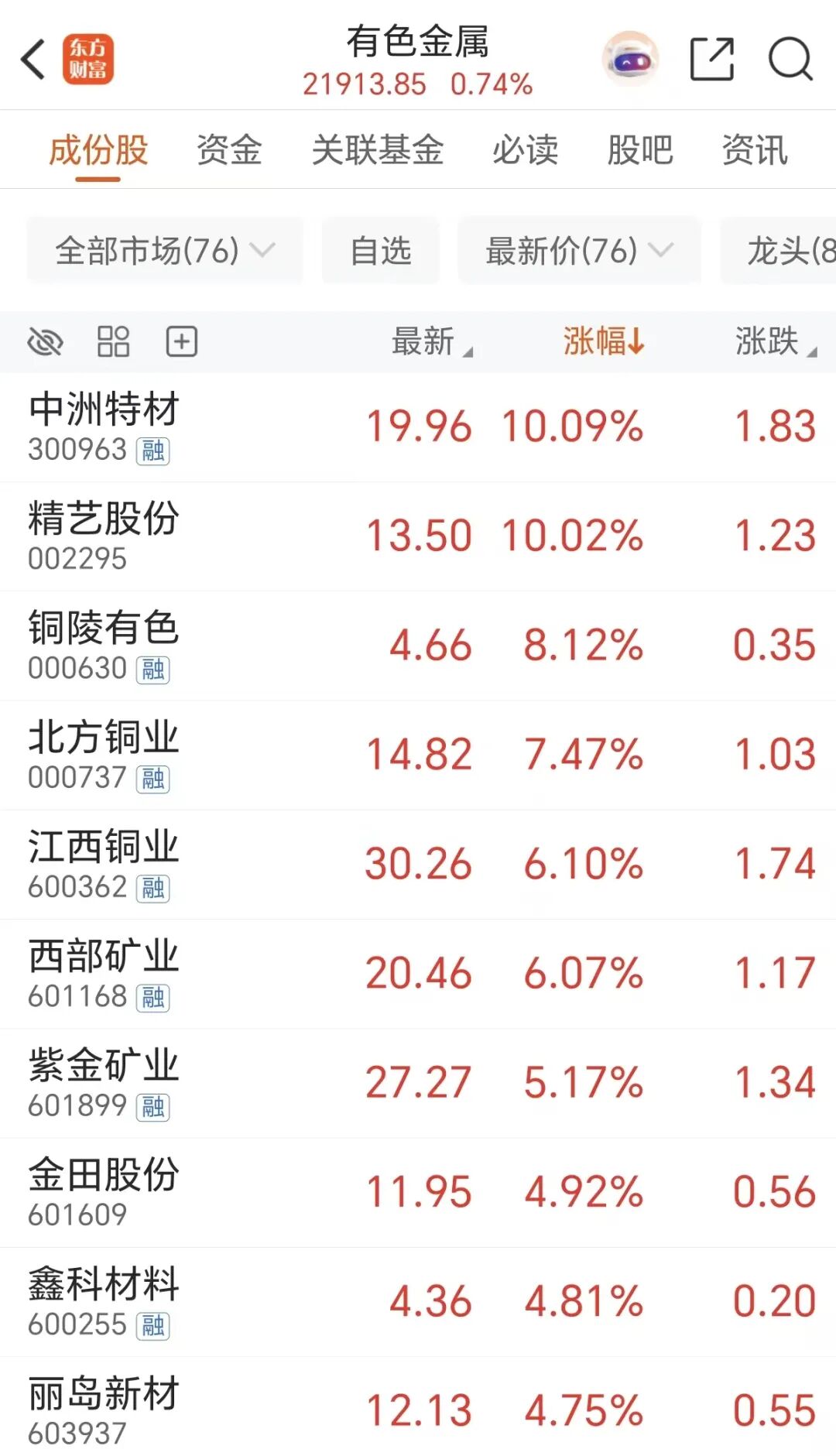Share this sector page
The image size is (836, 1456).
(711, 59)
